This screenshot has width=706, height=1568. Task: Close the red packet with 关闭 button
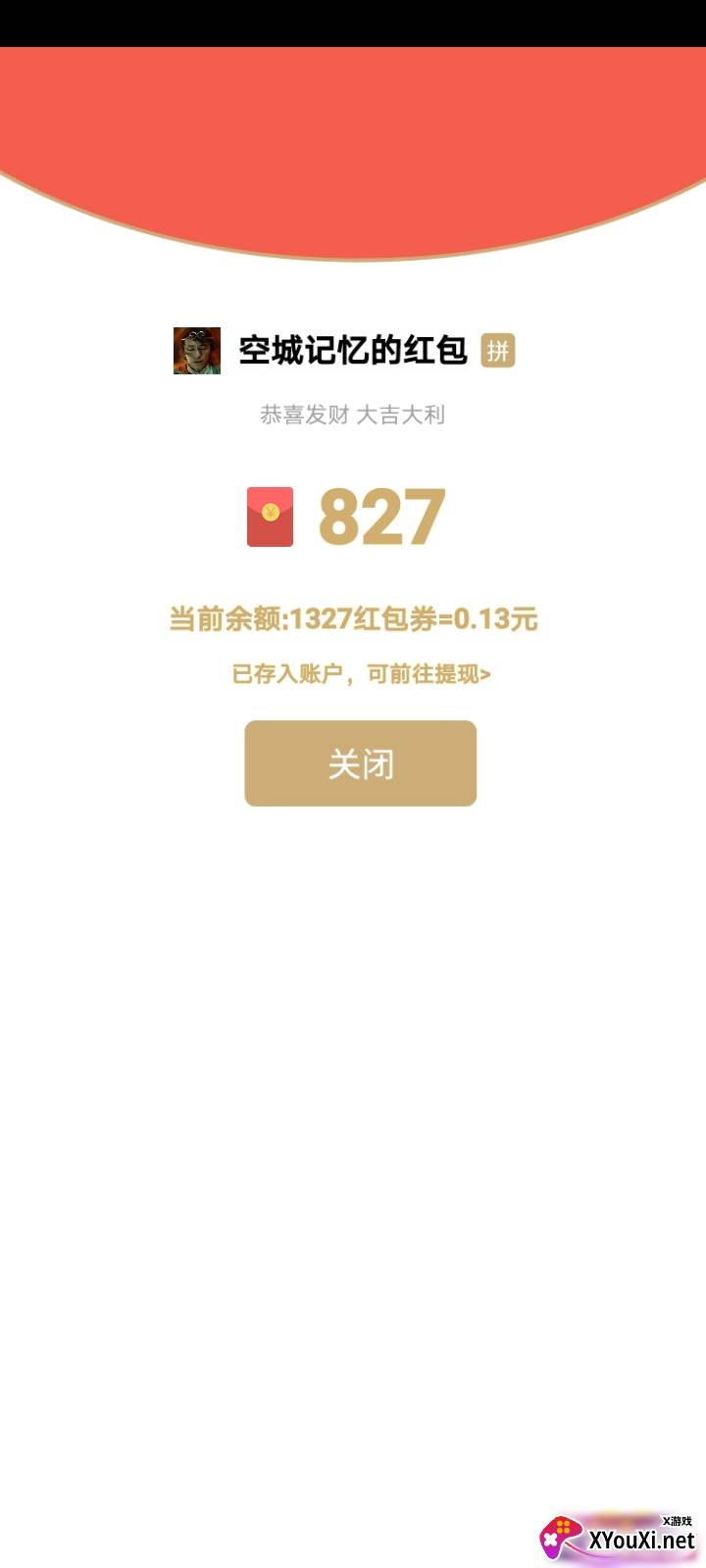coord(360,763)
